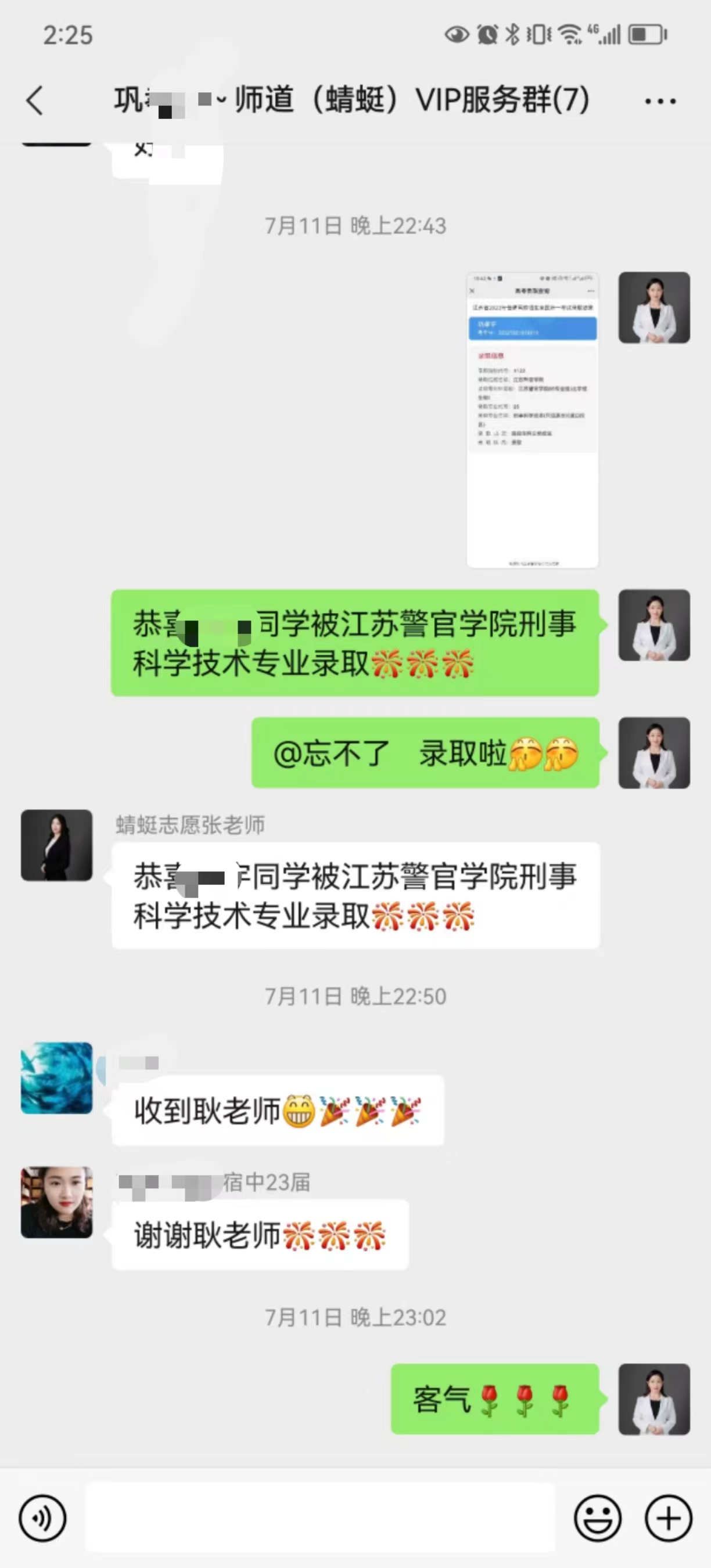Tap the Bluetooth icon in status bar
This screenshot has width=711, height=1568.
point(513,35)
